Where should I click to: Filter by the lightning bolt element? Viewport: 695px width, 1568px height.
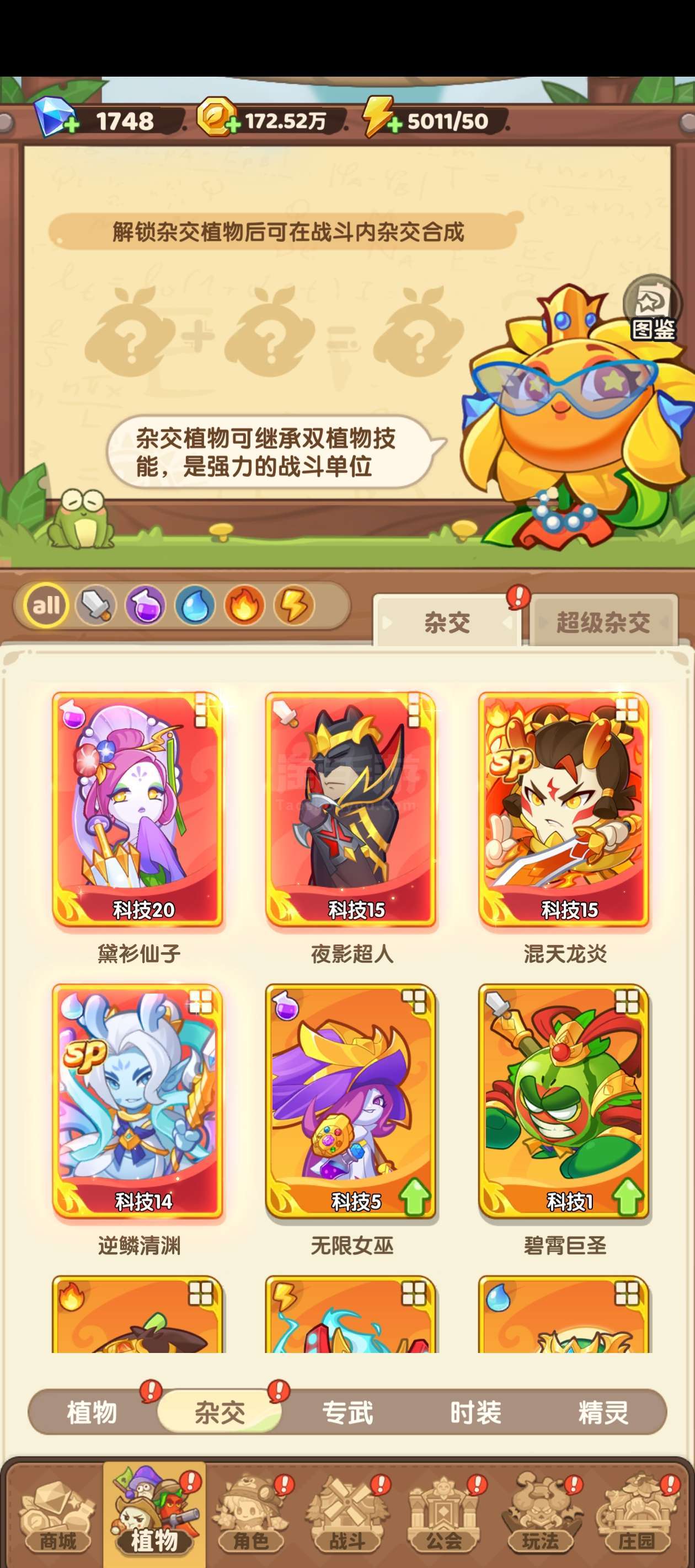[294, 605]
